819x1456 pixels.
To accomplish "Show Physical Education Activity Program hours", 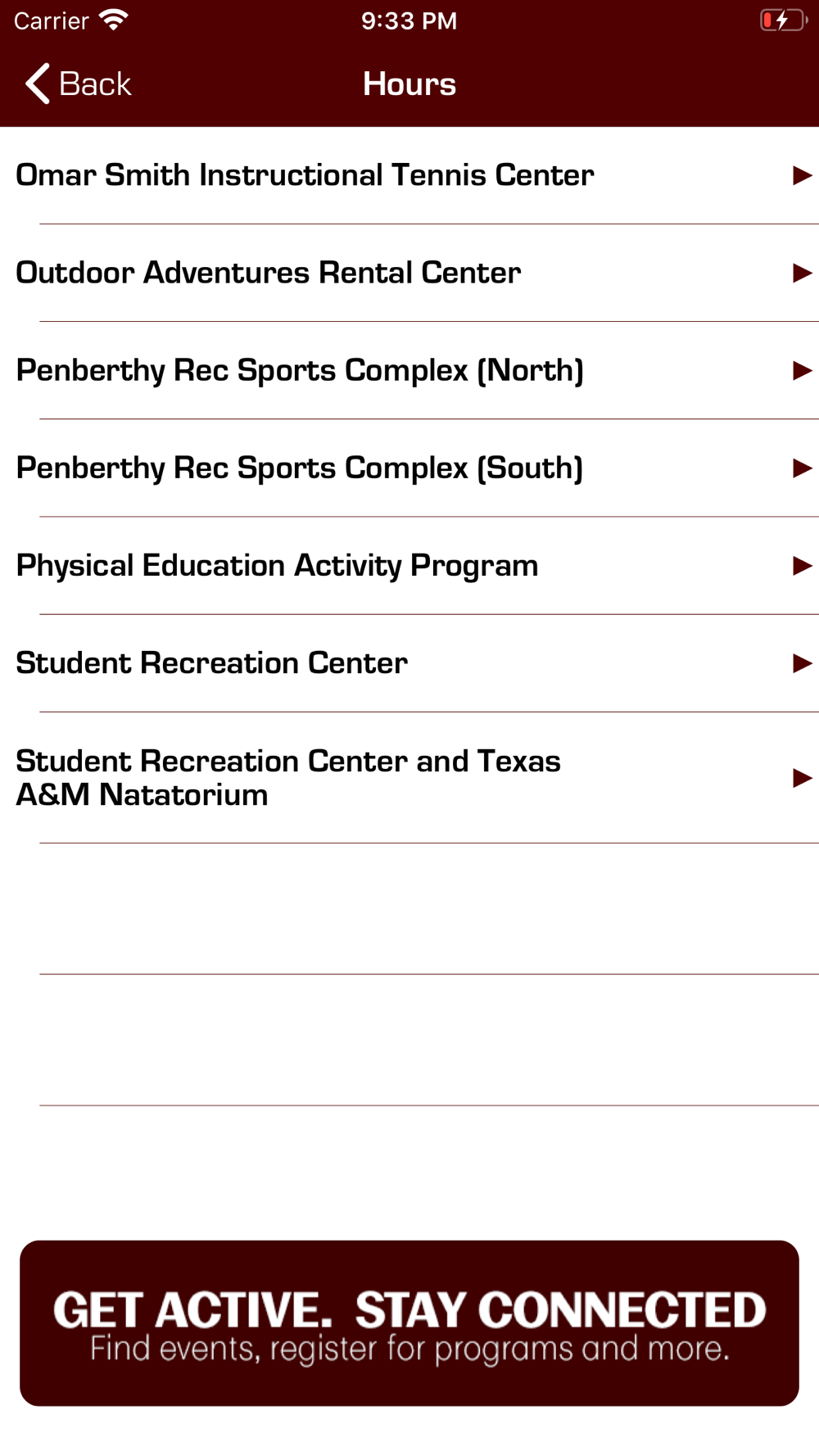I will [409, 565].
